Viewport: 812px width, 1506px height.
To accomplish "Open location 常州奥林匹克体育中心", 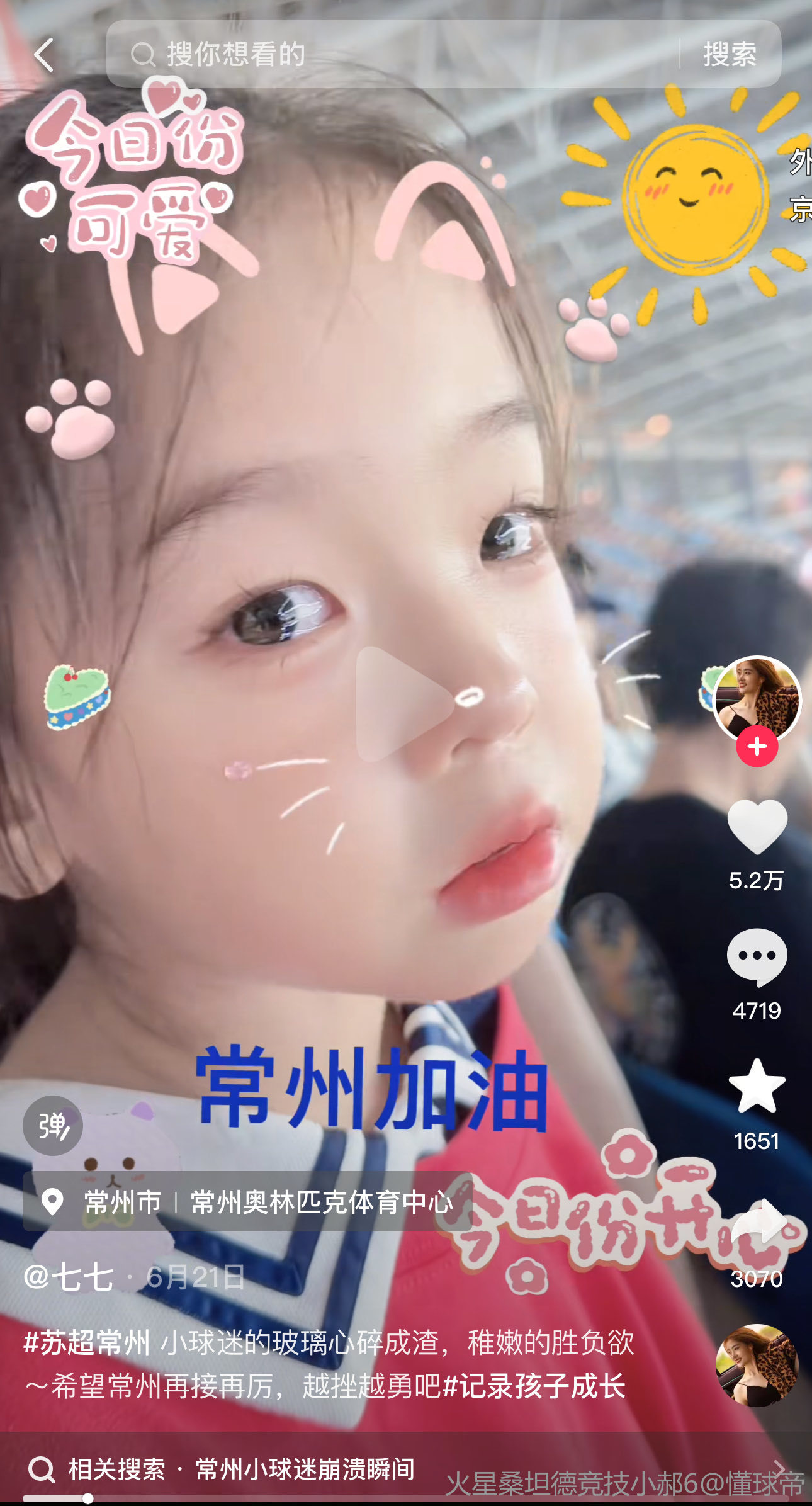I will [321, 1203].
